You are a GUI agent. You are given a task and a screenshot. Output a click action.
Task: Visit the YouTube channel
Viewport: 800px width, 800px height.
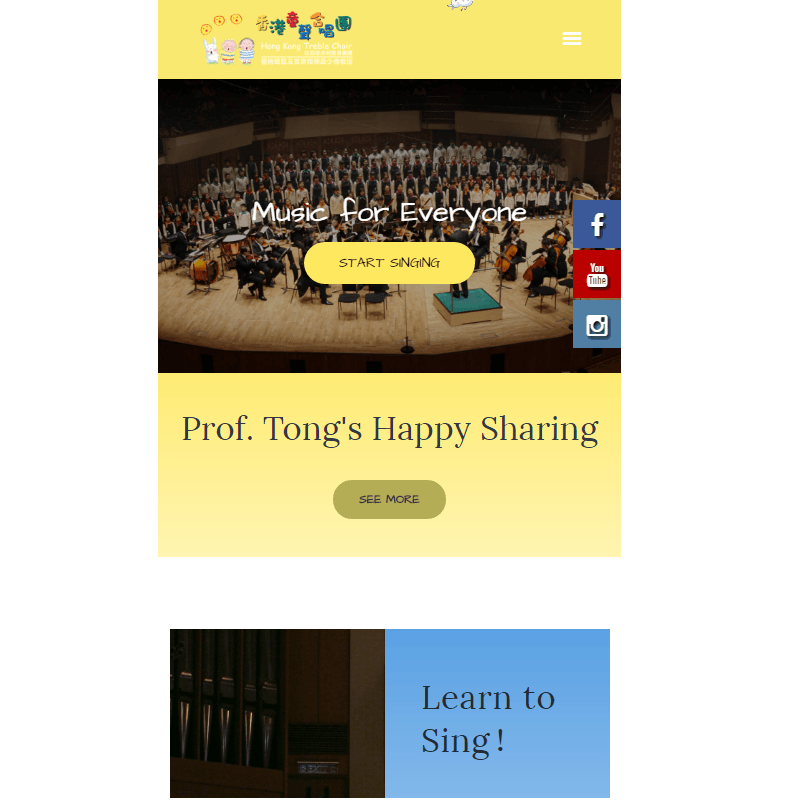(597, 274)
